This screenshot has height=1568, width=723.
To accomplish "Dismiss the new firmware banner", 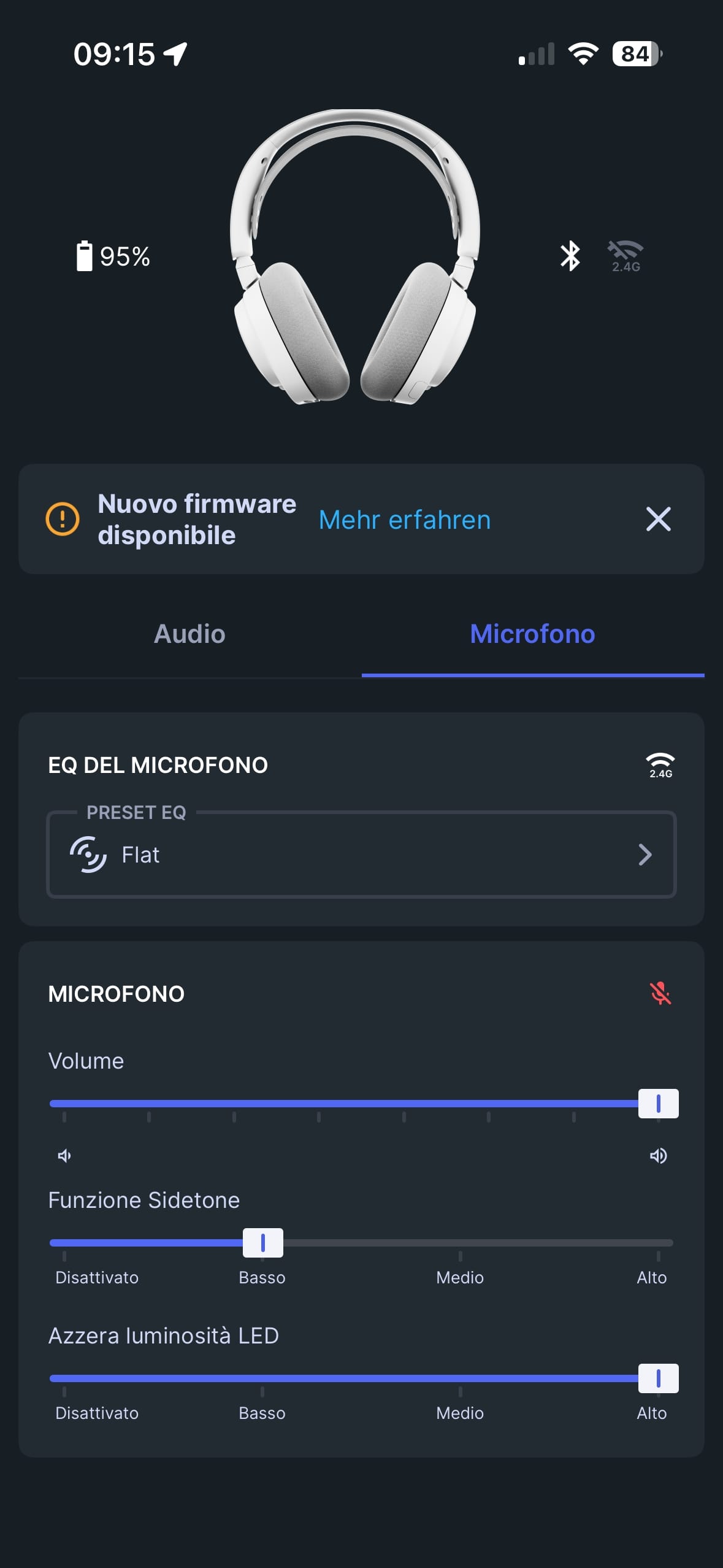I will coord(658,520).
